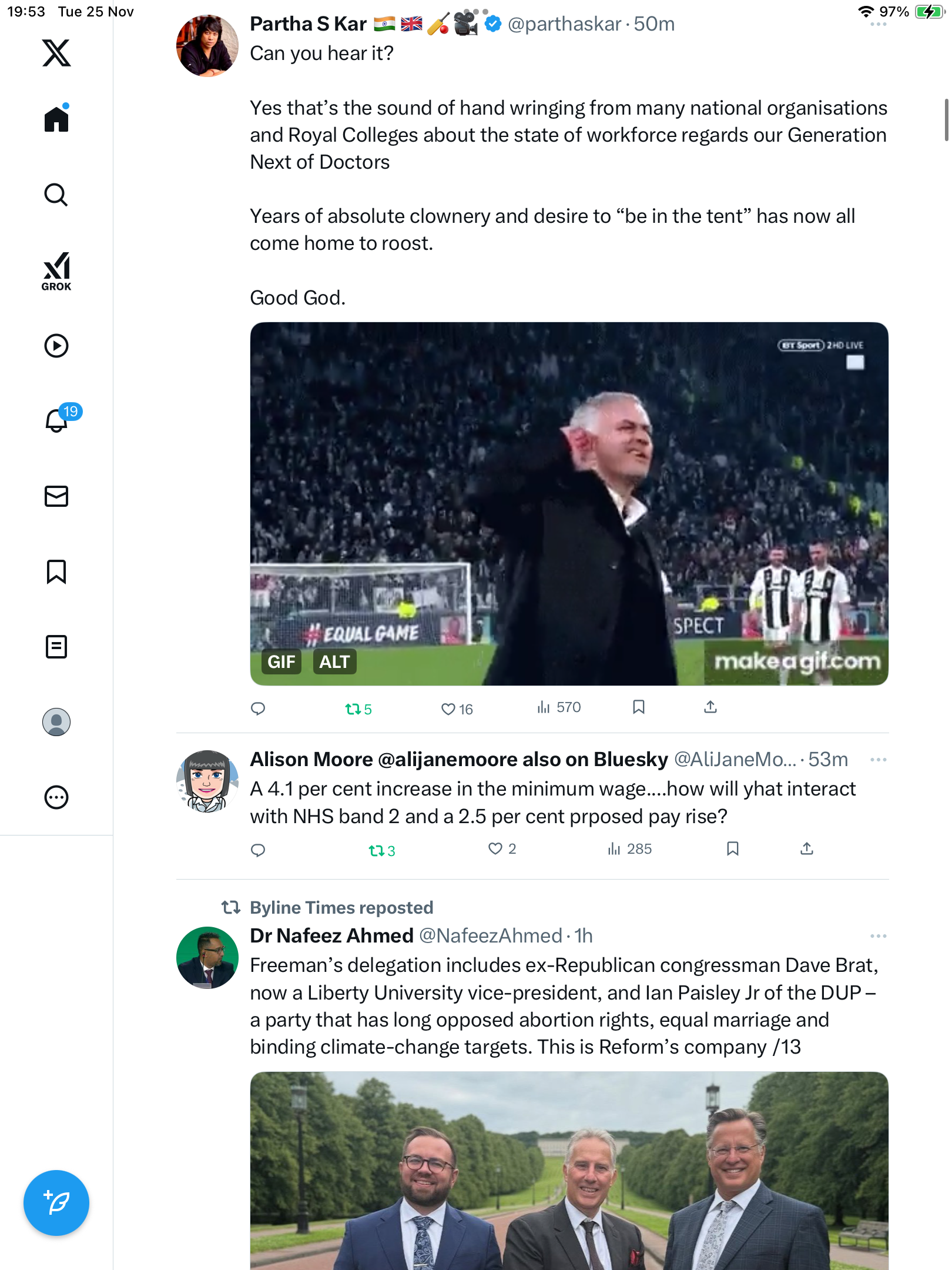The width and height of the screenshot is (952, 1270).
Task: Like Partha S Kar's post
Action: click(448, 709)
